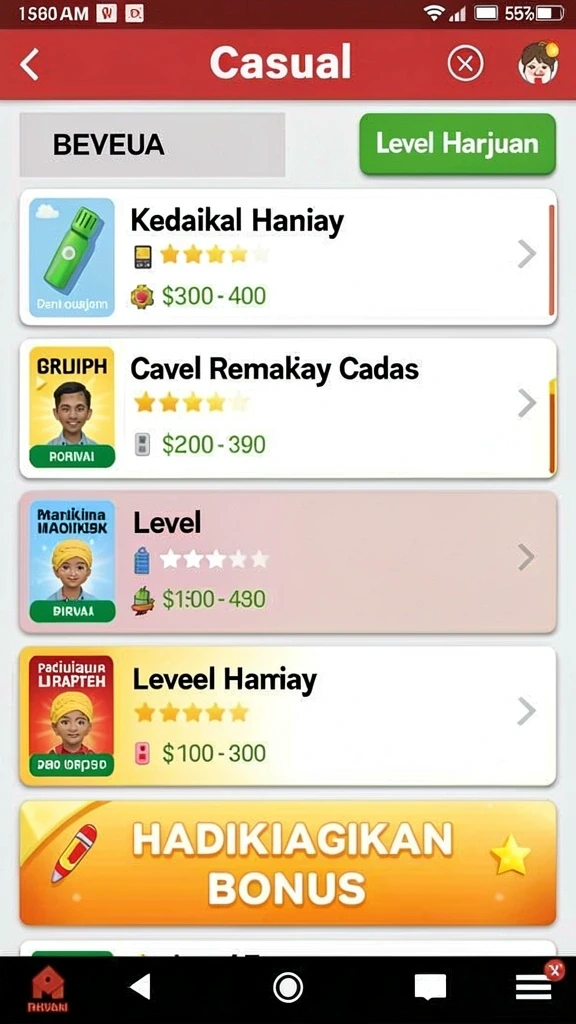The width and height of the screenshot is (576, 1024).
Task: Tap the green Level Harjuan button
Action: pos(458,144)
